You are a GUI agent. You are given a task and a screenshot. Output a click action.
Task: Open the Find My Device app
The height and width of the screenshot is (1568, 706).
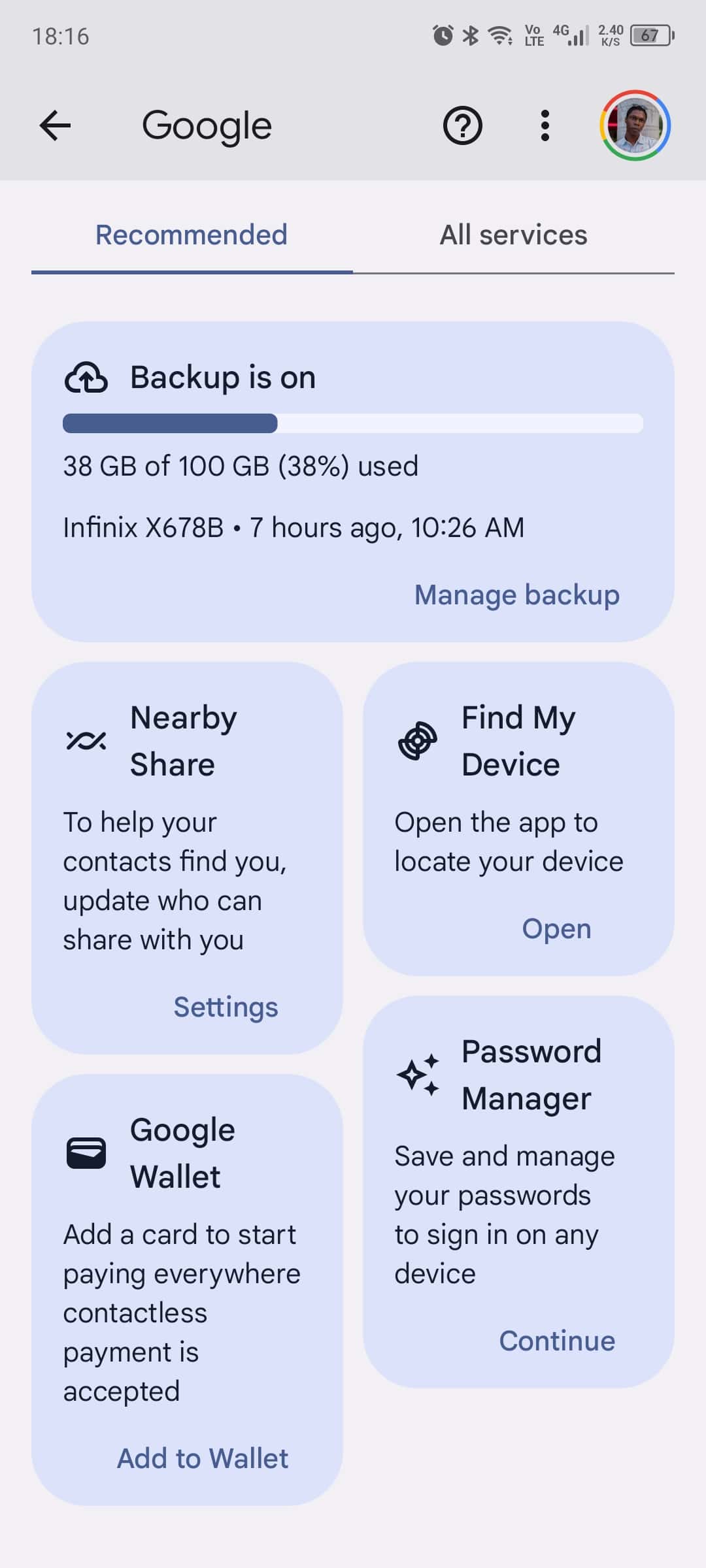pyautogui.click(x=556, y=928)
